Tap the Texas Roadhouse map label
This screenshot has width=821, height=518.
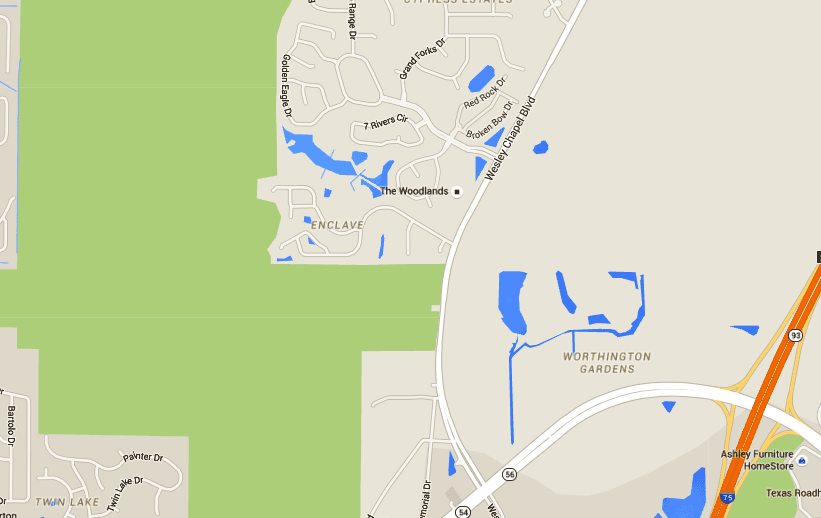[x=793, y=493]
